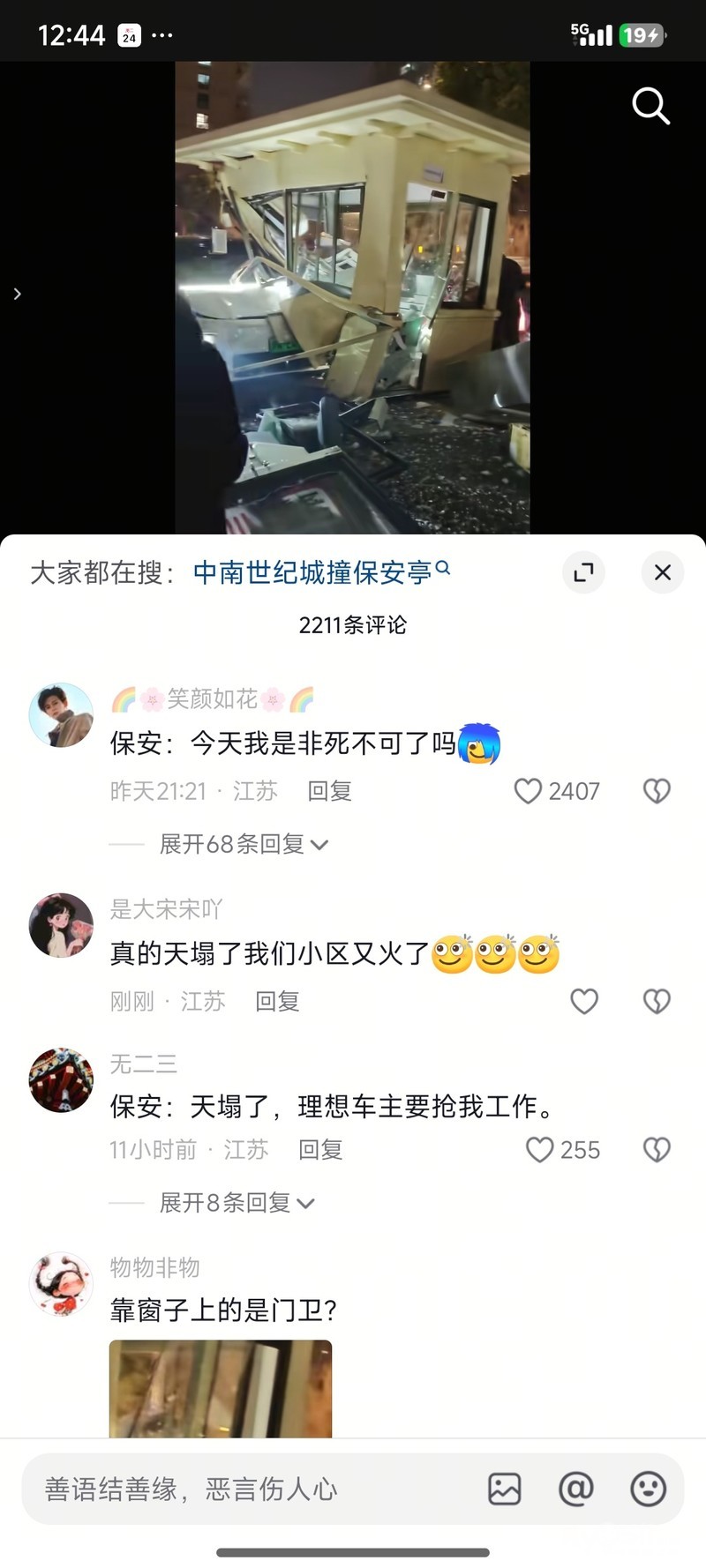Reply to 无二三's comment
This screenshot has width=706, height=1568.
[x=320, y=1149]
